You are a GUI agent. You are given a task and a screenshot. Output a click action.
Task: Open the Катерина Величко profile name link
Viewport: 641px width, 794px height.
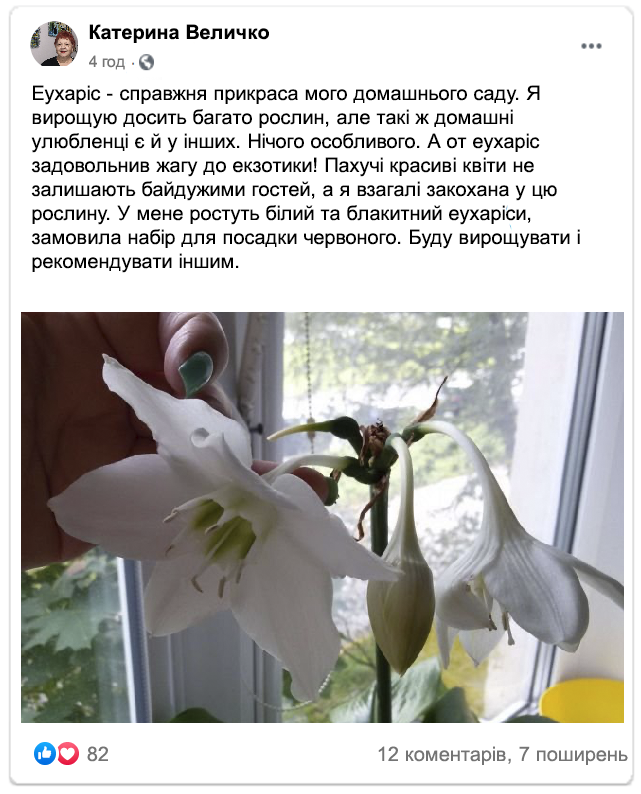click(179, 33)
